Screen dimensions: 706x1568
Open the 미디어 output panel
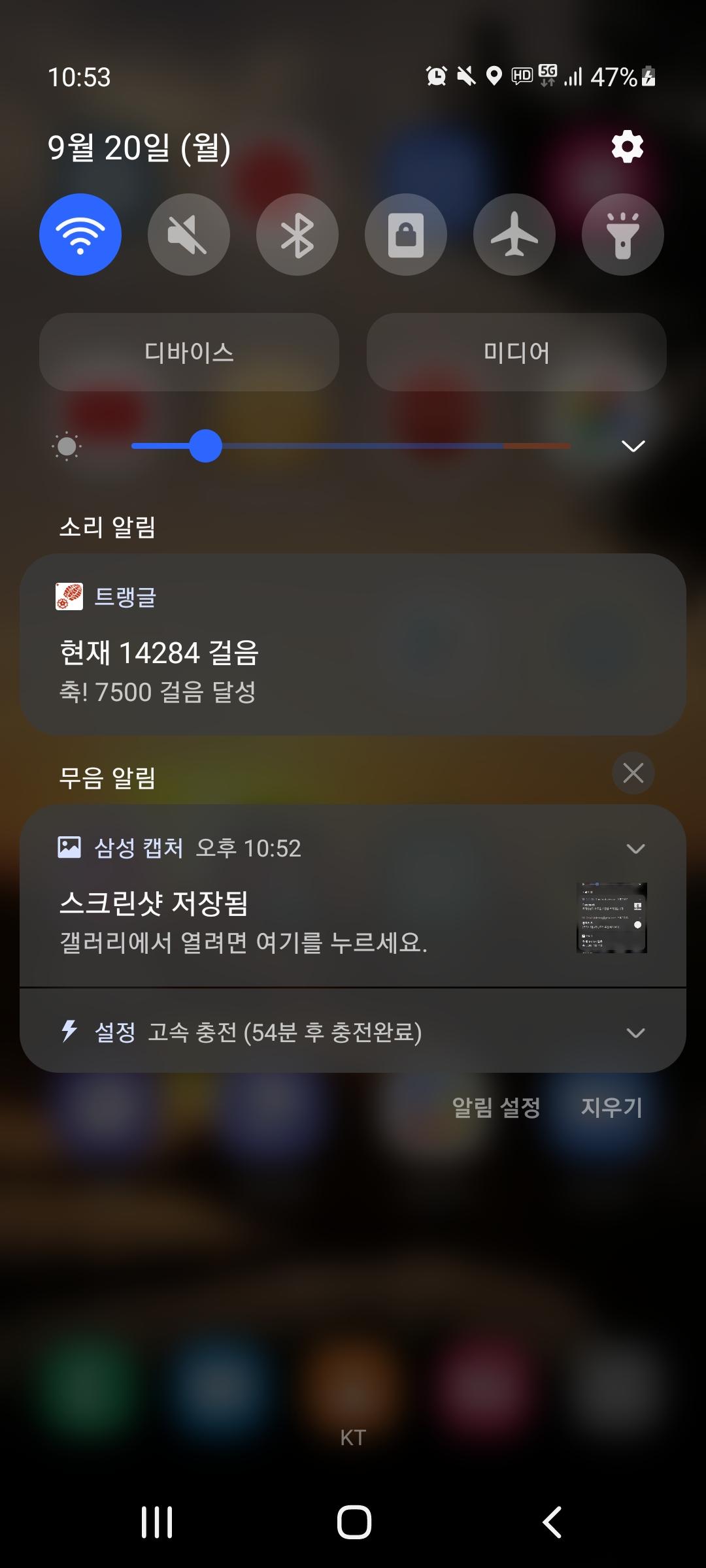pos(516,352)
